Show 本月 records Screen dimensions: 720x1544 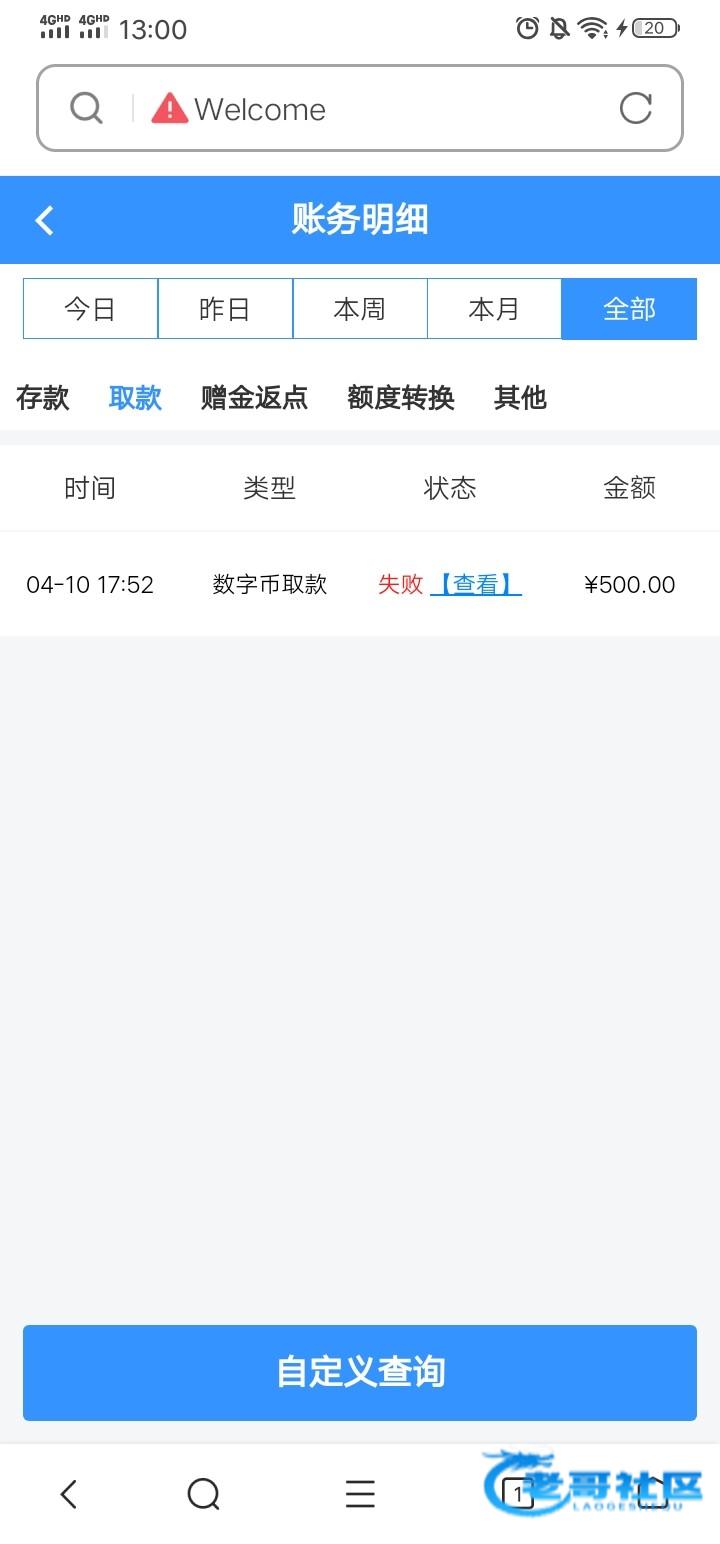coord(494,309)
